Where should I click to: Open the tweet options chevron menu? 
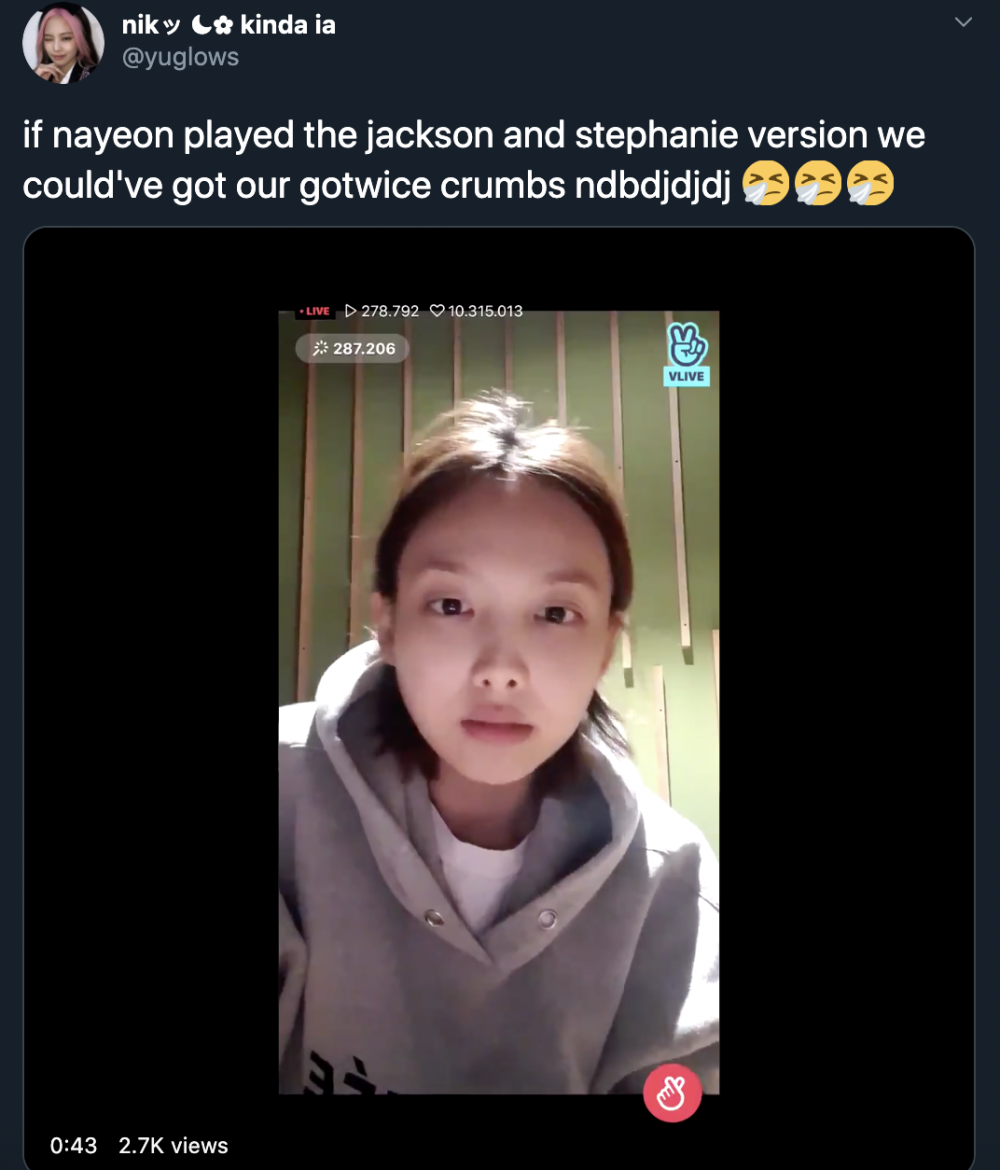963,22
